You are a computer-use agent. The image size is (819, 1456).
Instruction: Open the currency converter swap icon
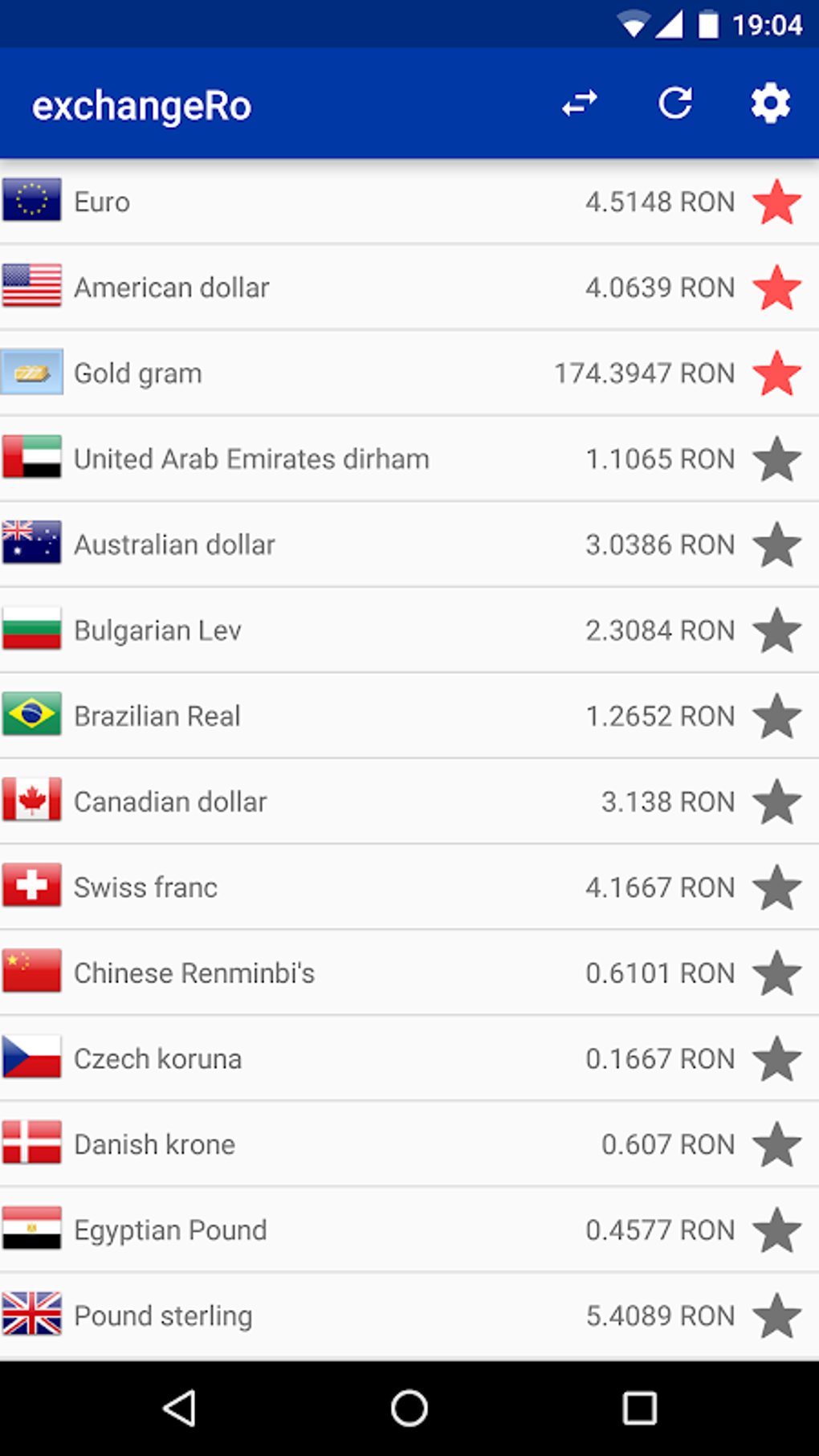tap(580, 103)
